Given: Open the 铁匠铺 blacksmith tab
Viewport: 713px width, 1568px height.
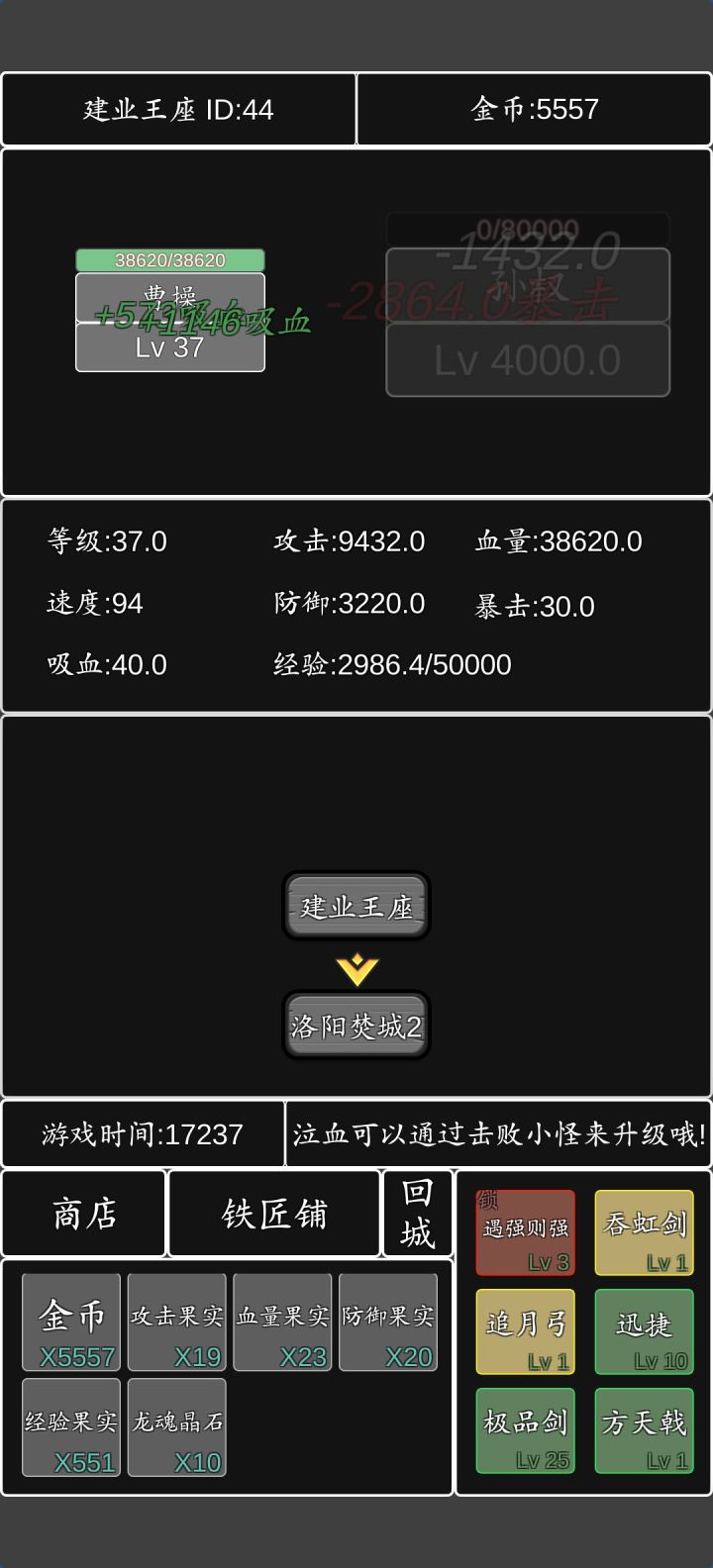Looking at the screenshot, I should pyautogui.click(x=273, y=1213).
